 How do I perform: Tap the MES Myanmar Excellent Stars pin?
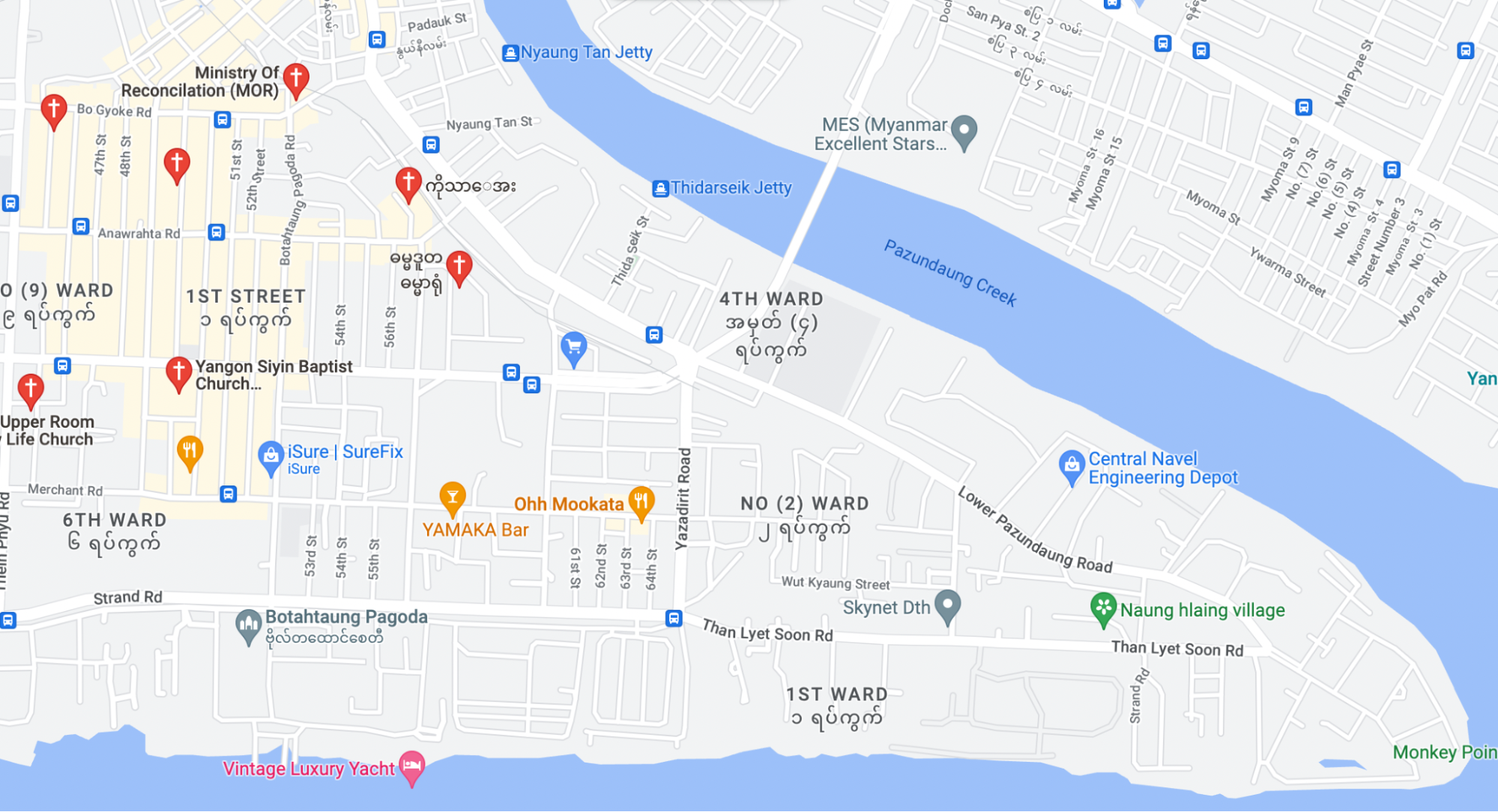964,131
